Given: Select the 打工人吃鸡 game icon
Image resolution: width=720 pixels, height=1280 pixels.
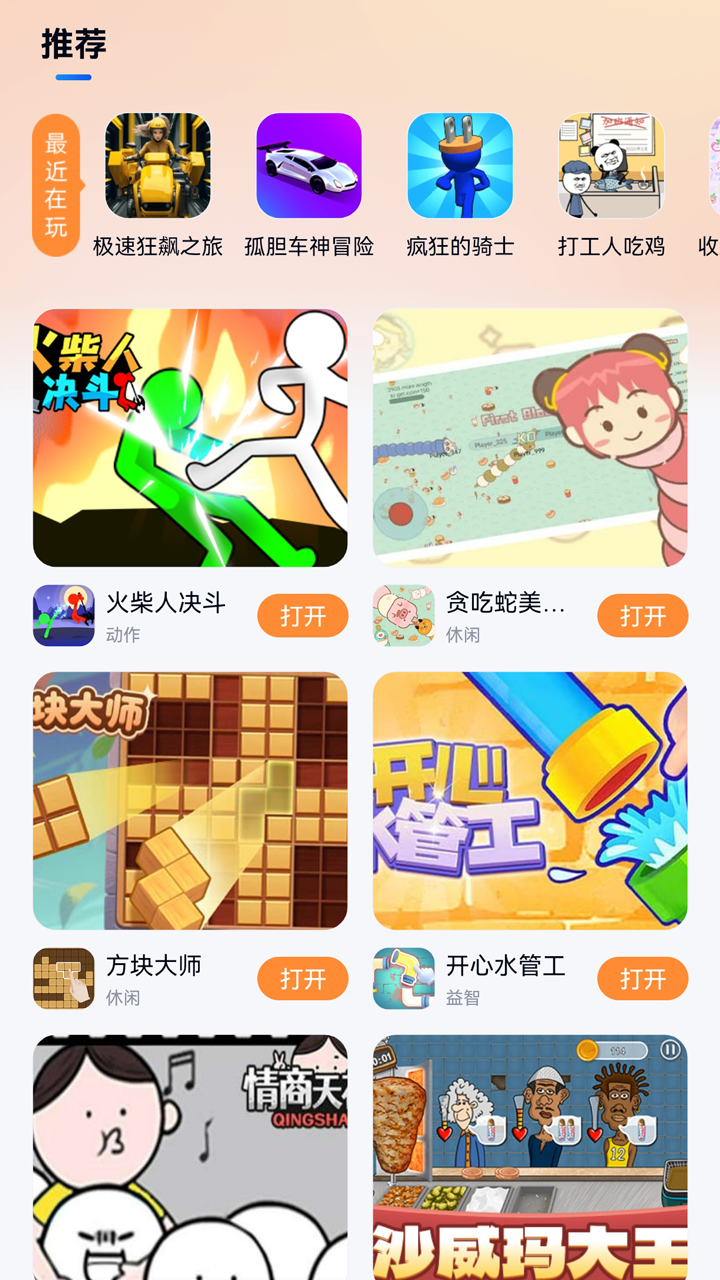Looking at the screenshot, I should coord(609,167).
